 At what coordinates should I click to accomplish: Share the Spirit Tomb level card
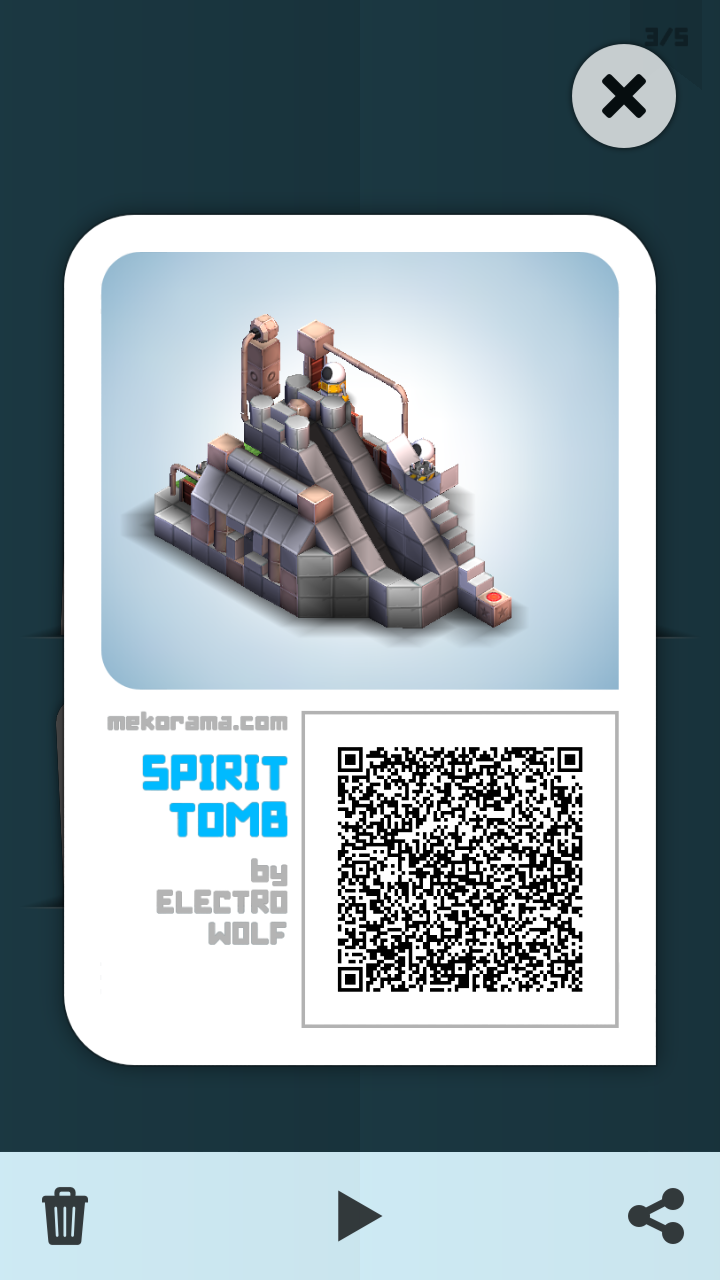(656, 1215)
